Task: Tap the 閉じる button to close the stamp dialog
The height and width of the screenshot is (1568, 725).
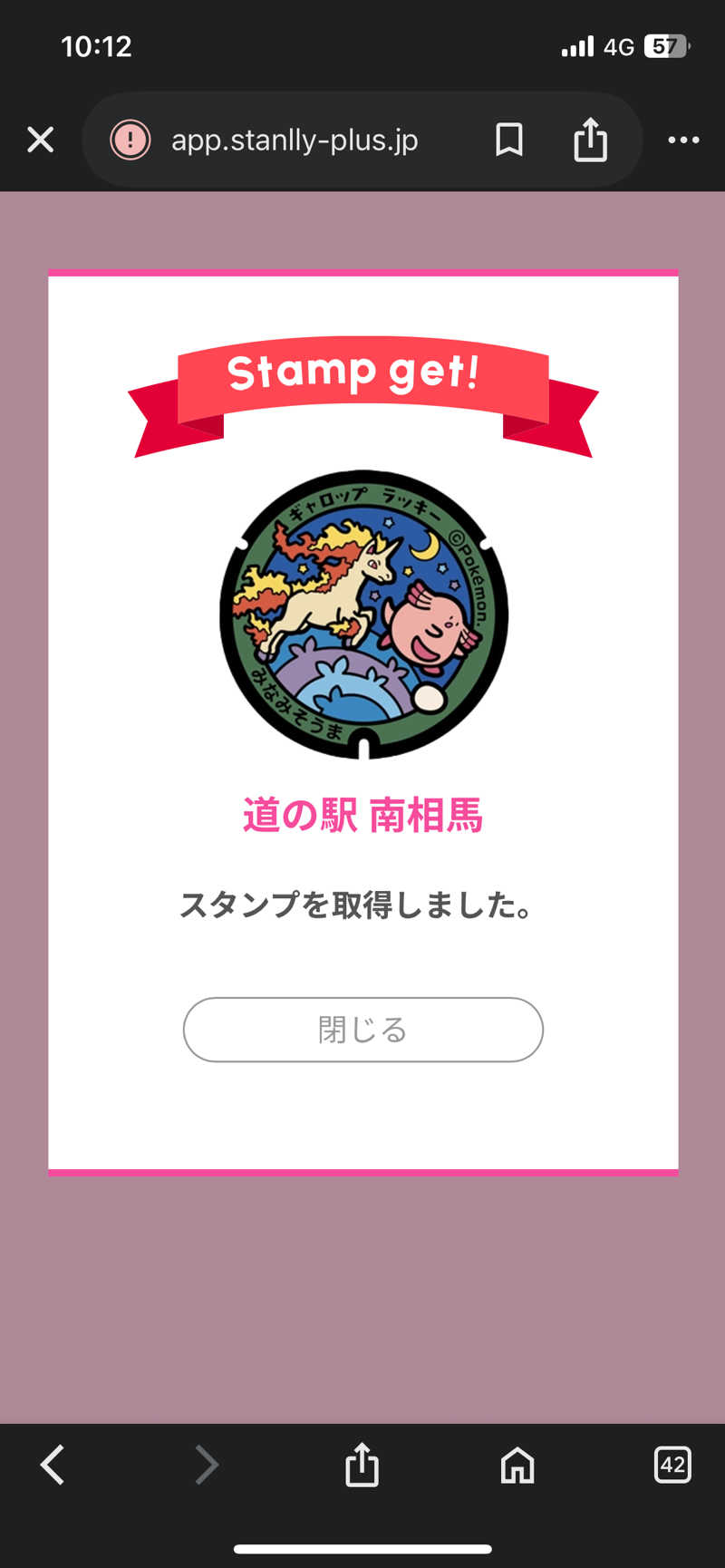Action: (362, 1030)
